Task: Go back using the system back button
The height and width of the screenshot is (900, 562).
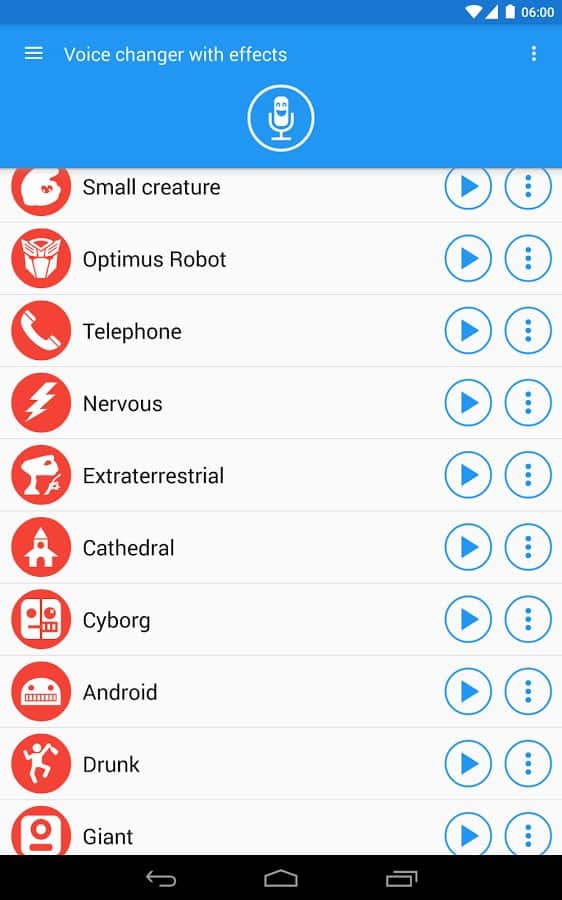Action: 161,878
